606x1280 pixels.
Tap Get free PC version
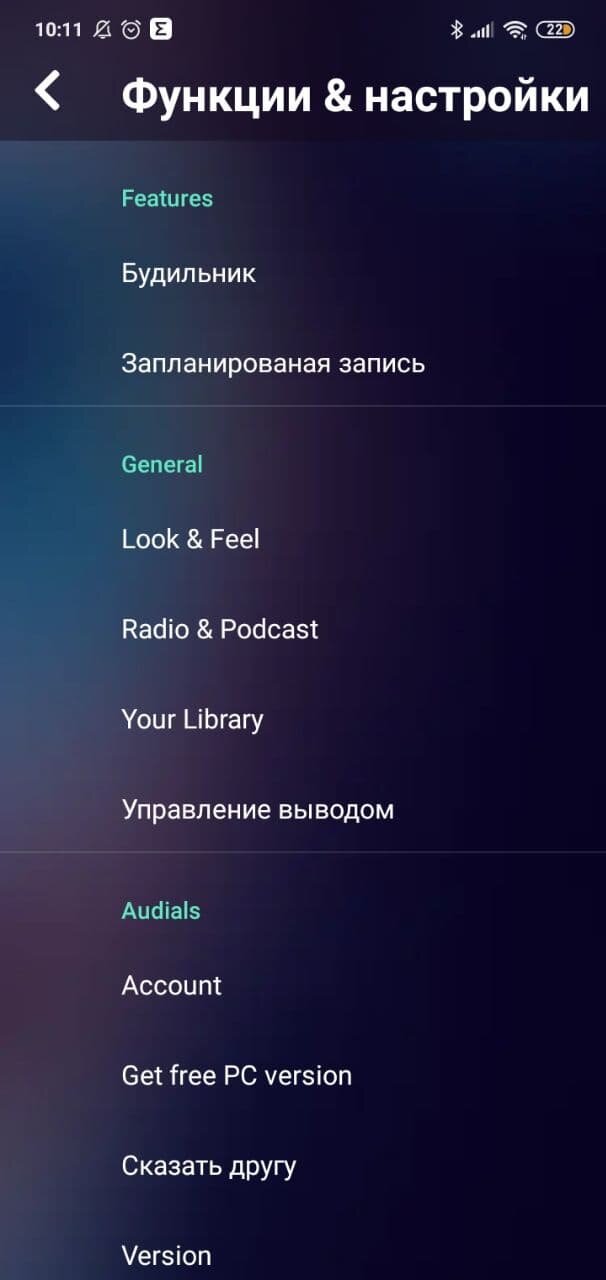[x=303, y=1075]
